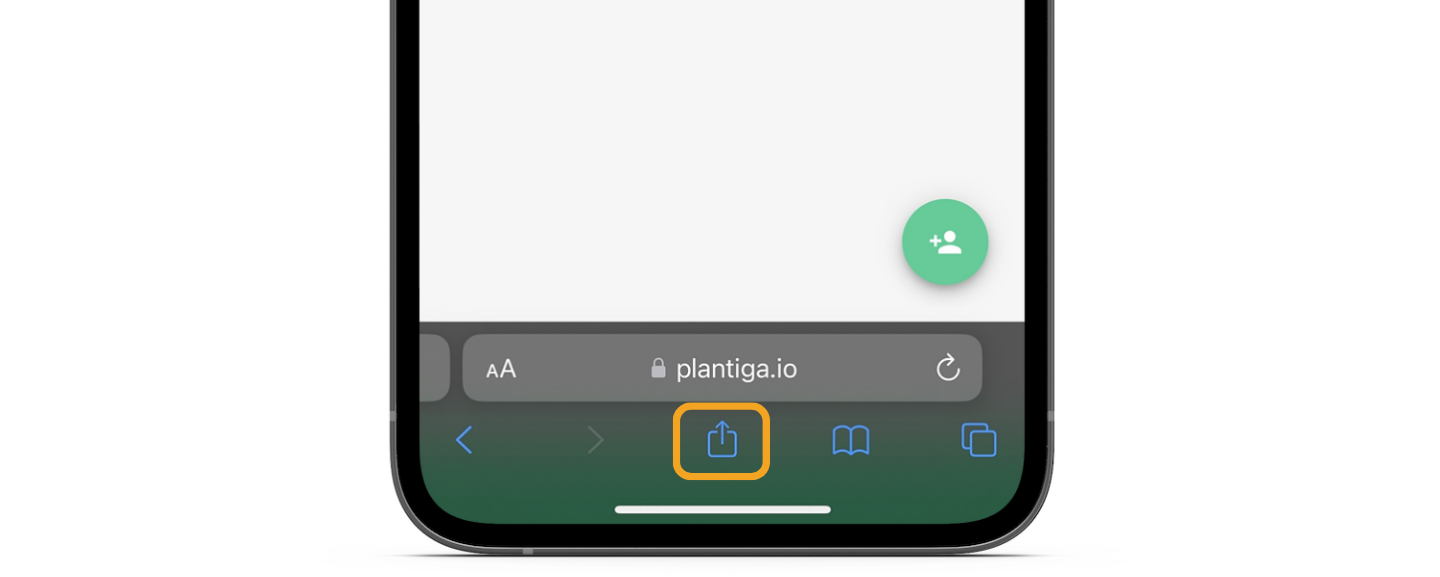Open the AA page settings menu

tap(501, 369)
